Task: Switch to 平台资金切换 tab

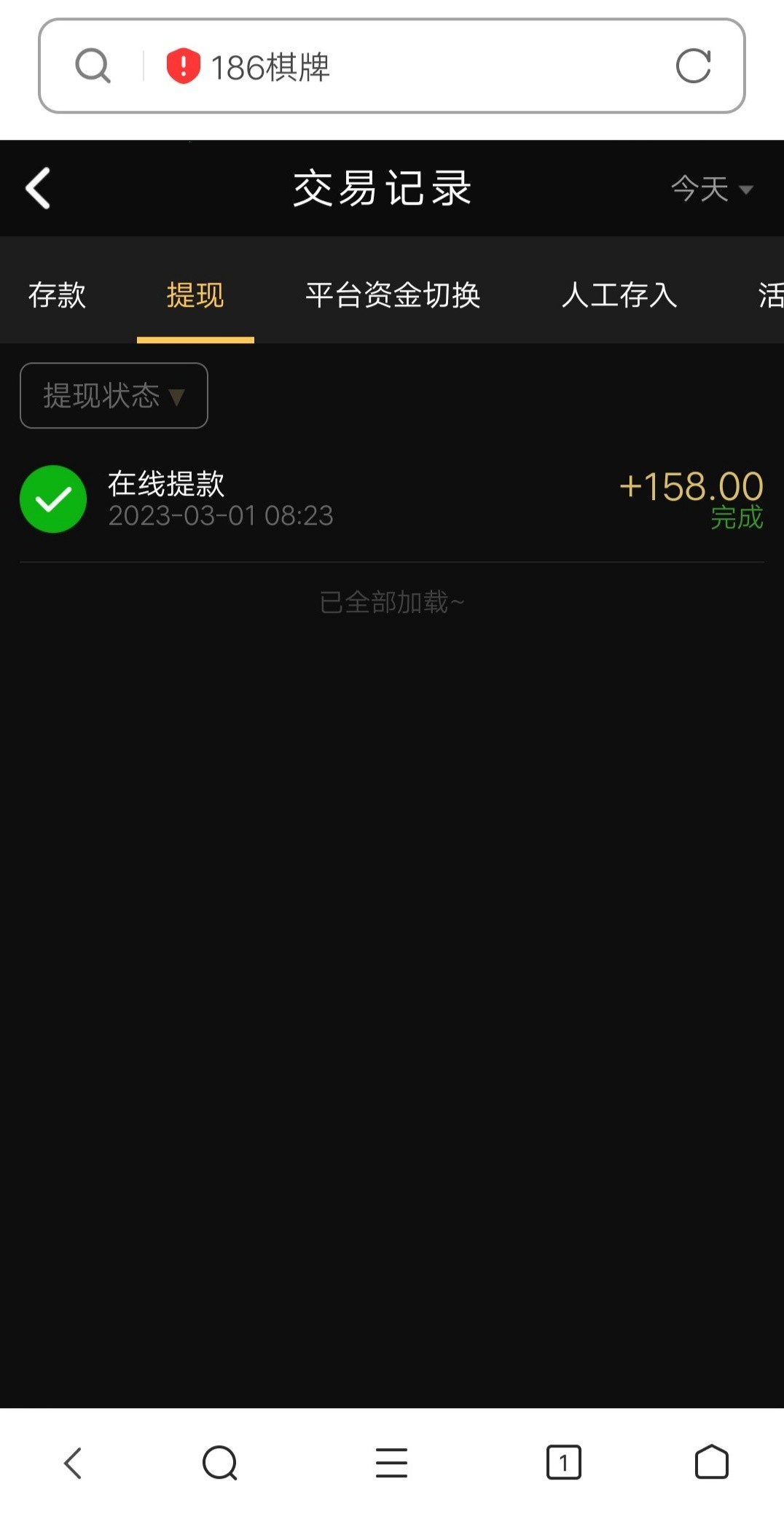Action: [x=393, y=295]
